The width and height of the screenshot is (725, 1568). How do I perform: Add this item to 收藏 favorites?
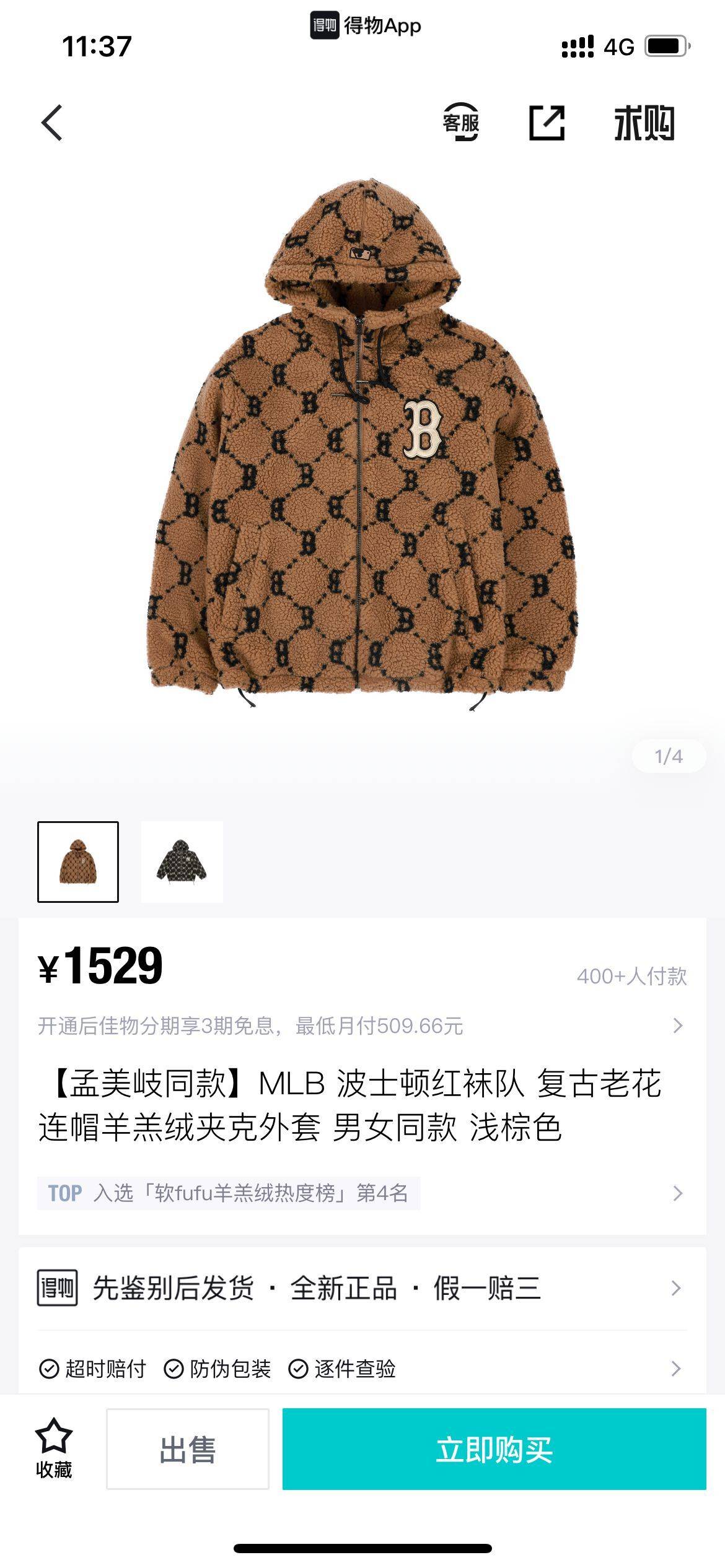pos(54,1448)
